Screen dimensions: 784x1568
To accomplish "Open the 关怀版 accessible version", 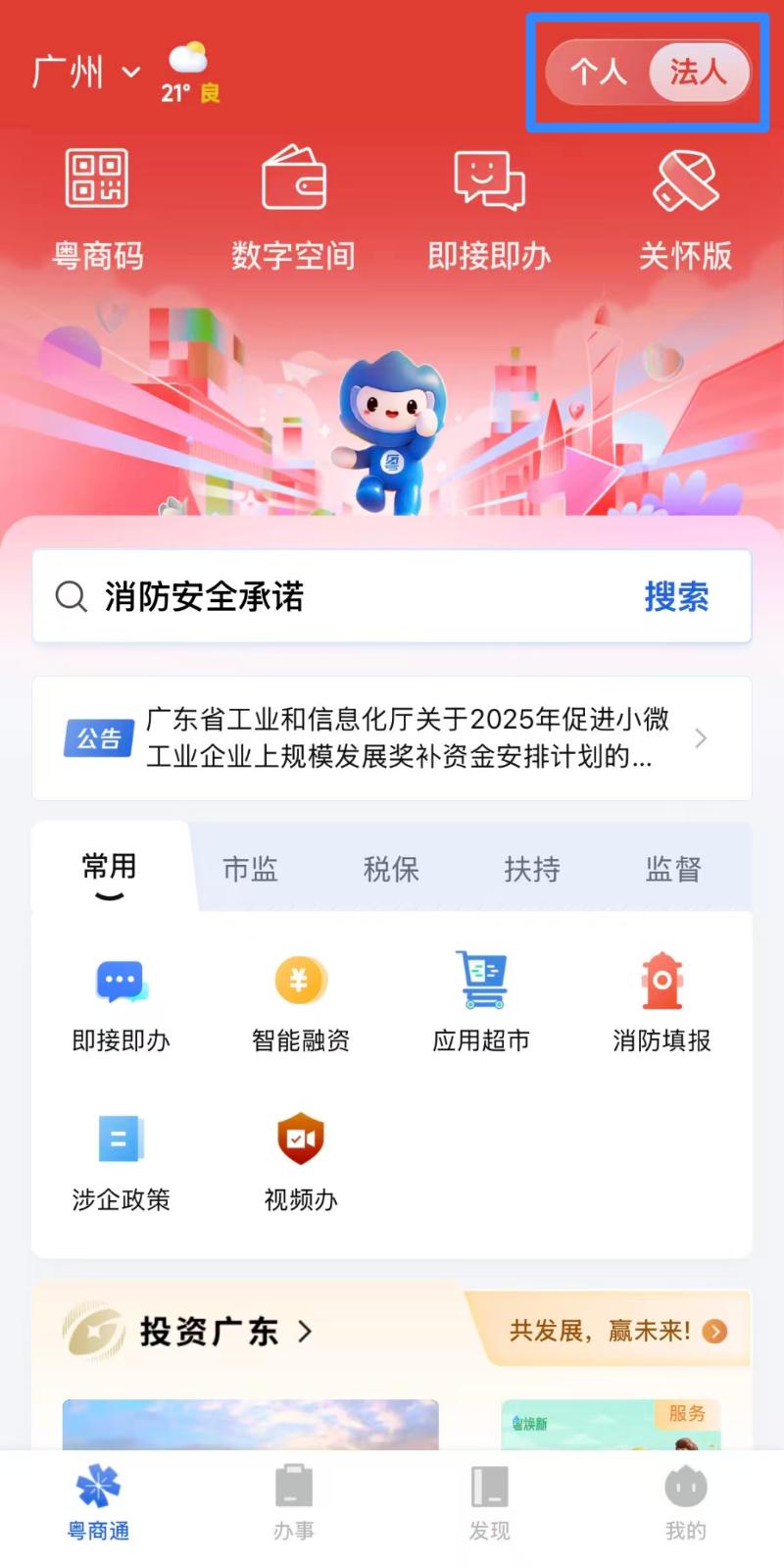I will [685, 203].
